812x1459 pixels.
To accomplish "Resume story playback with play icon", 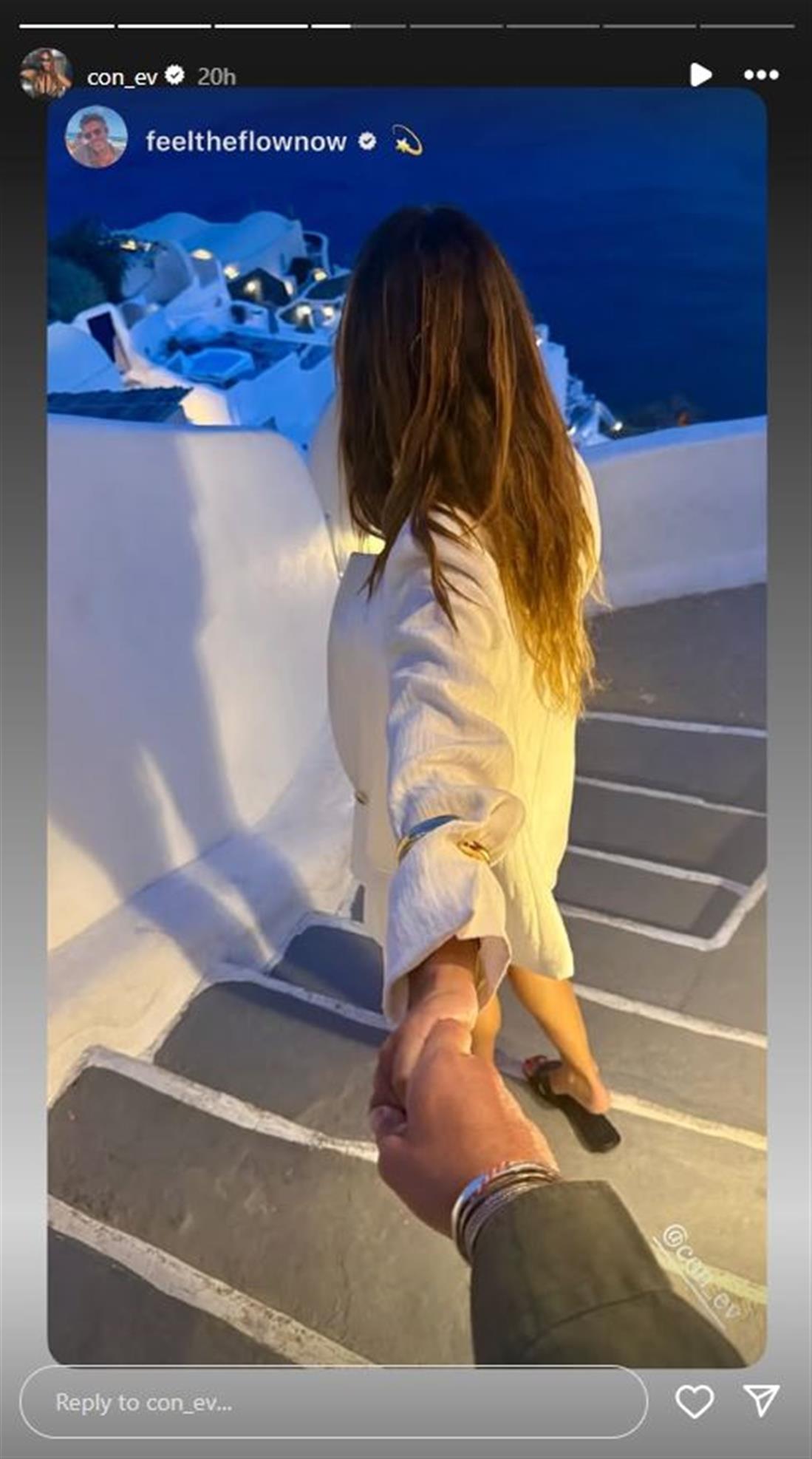I will click(x=700, y=75).
